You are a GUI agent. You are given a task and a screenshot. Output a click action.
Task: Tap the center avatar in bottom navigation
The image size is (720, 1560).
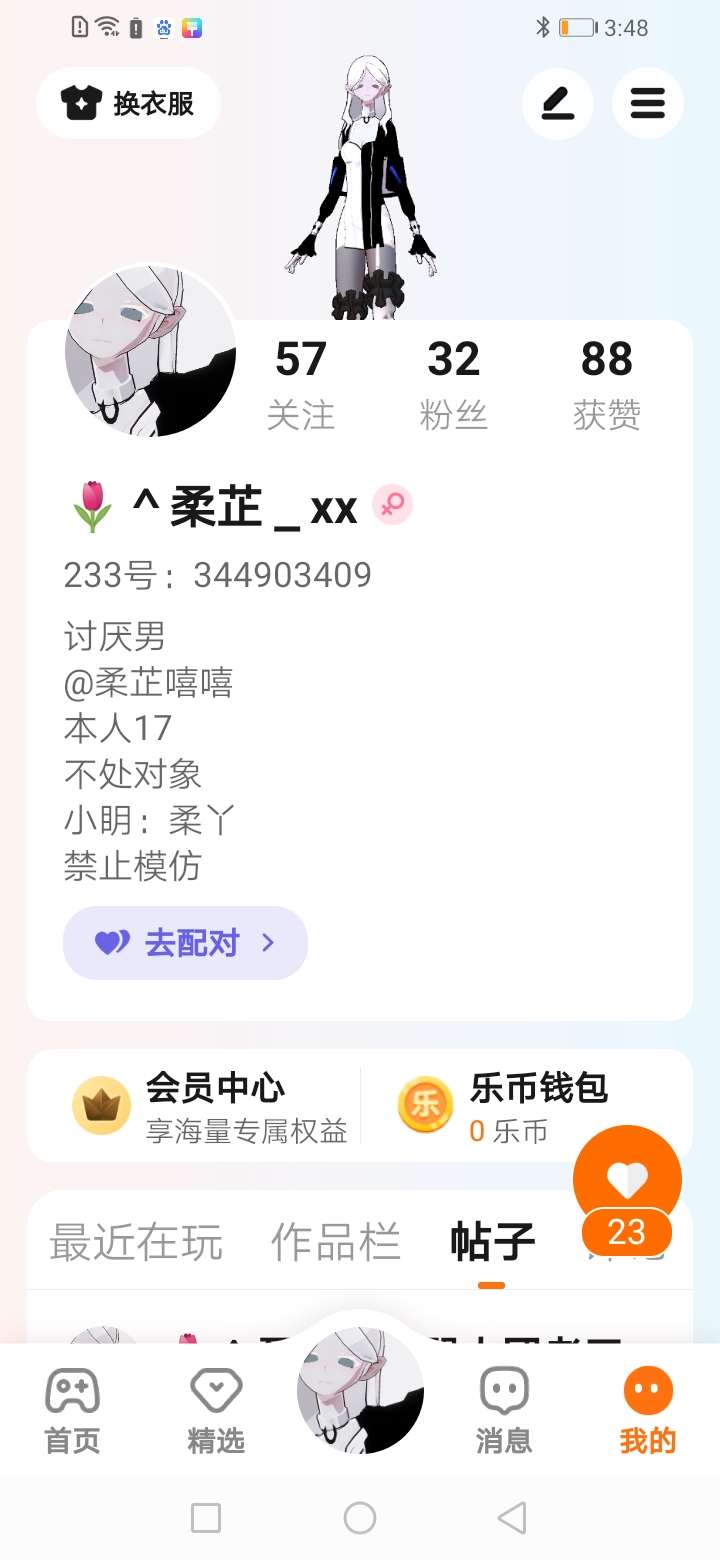[x=360, y=1390]
